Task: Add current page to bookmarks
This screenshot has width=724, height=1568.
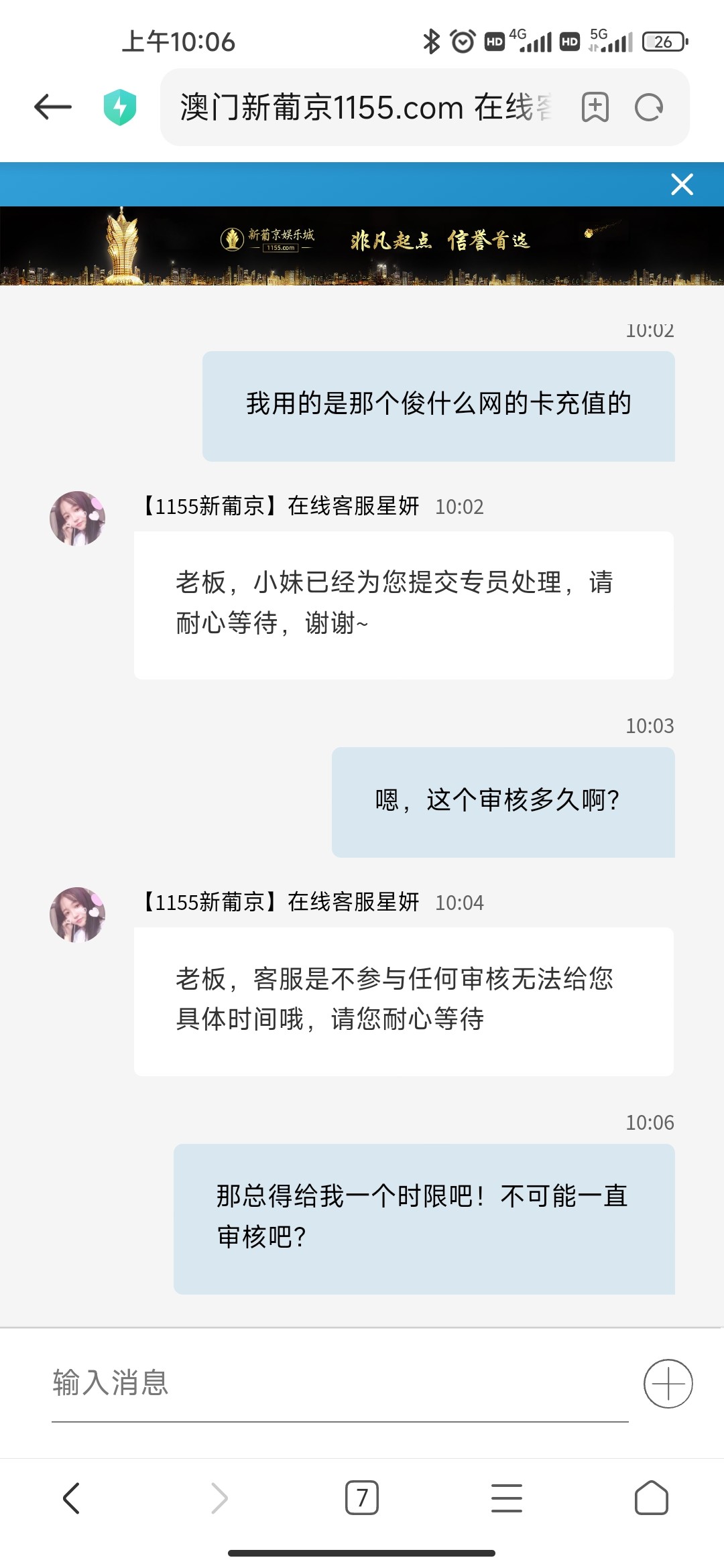Action: 595,107
